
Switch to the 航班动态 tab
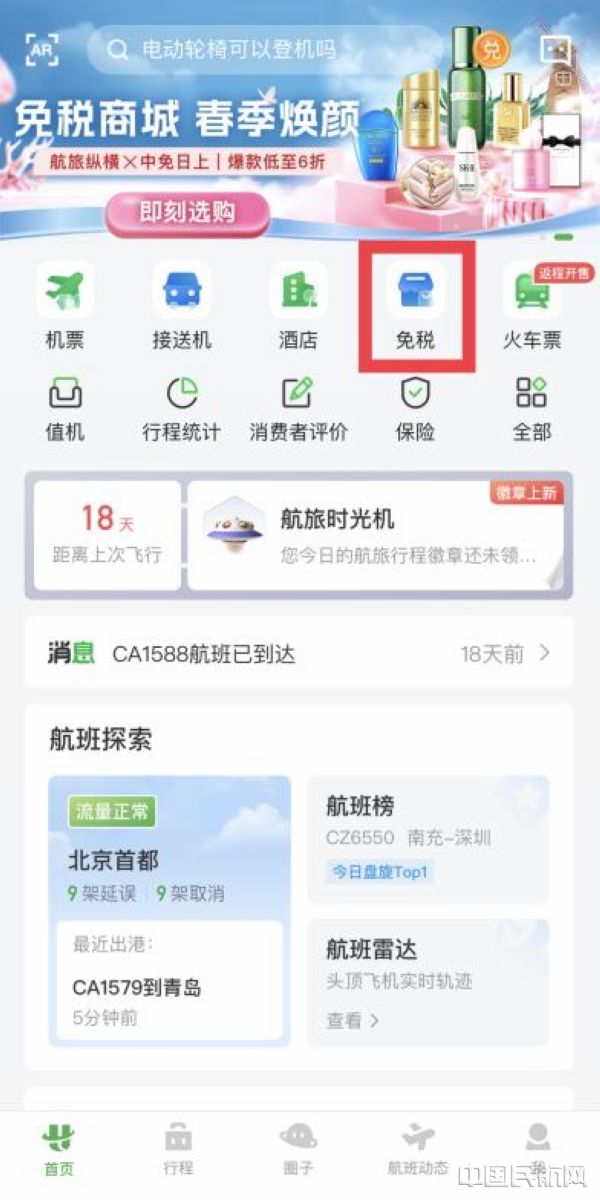tap(419, 1148)
